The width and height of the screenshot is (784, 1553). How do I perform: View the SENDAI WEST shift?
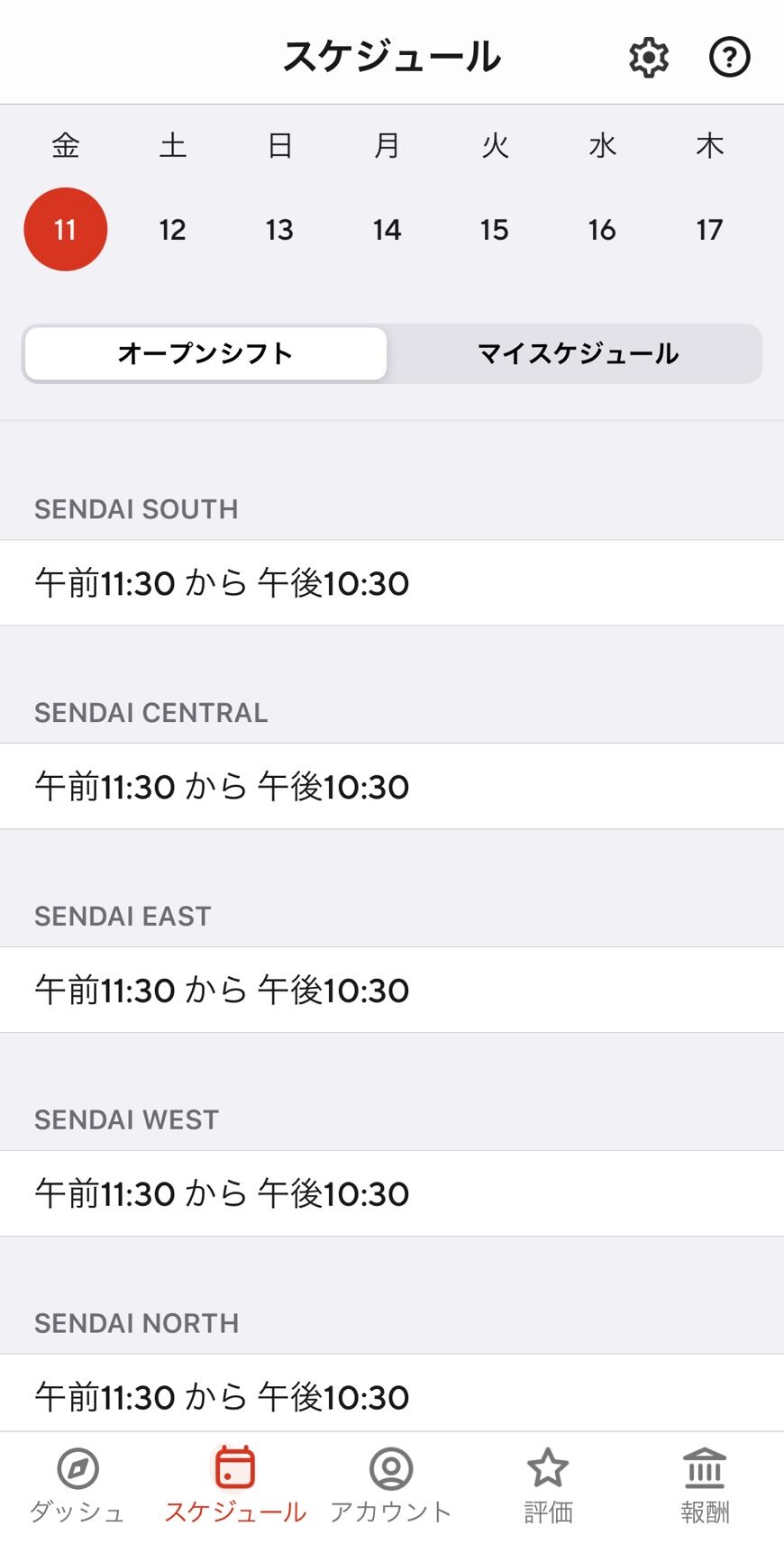click(x=391, y=1194)
